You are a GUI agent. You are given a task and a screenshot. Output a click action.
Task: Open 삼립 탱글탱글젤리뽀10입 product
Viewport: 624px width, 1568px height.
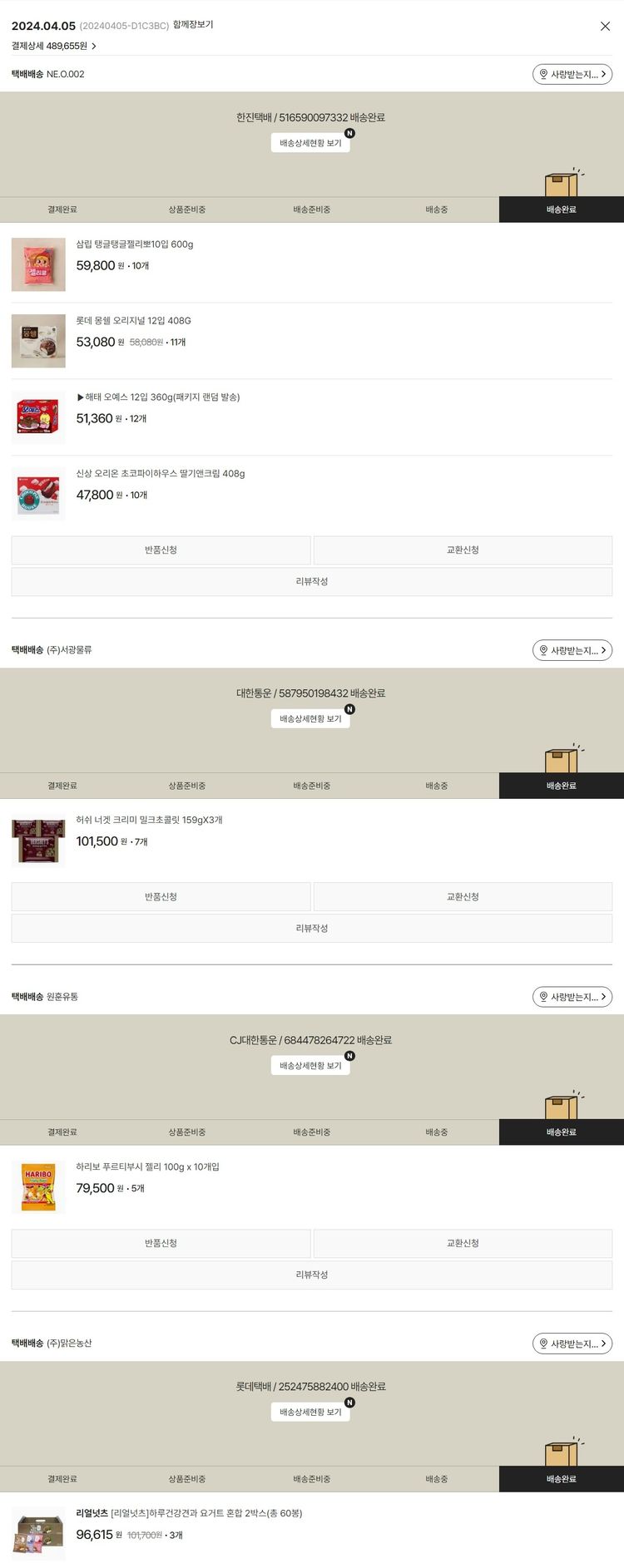click(135, 244)
